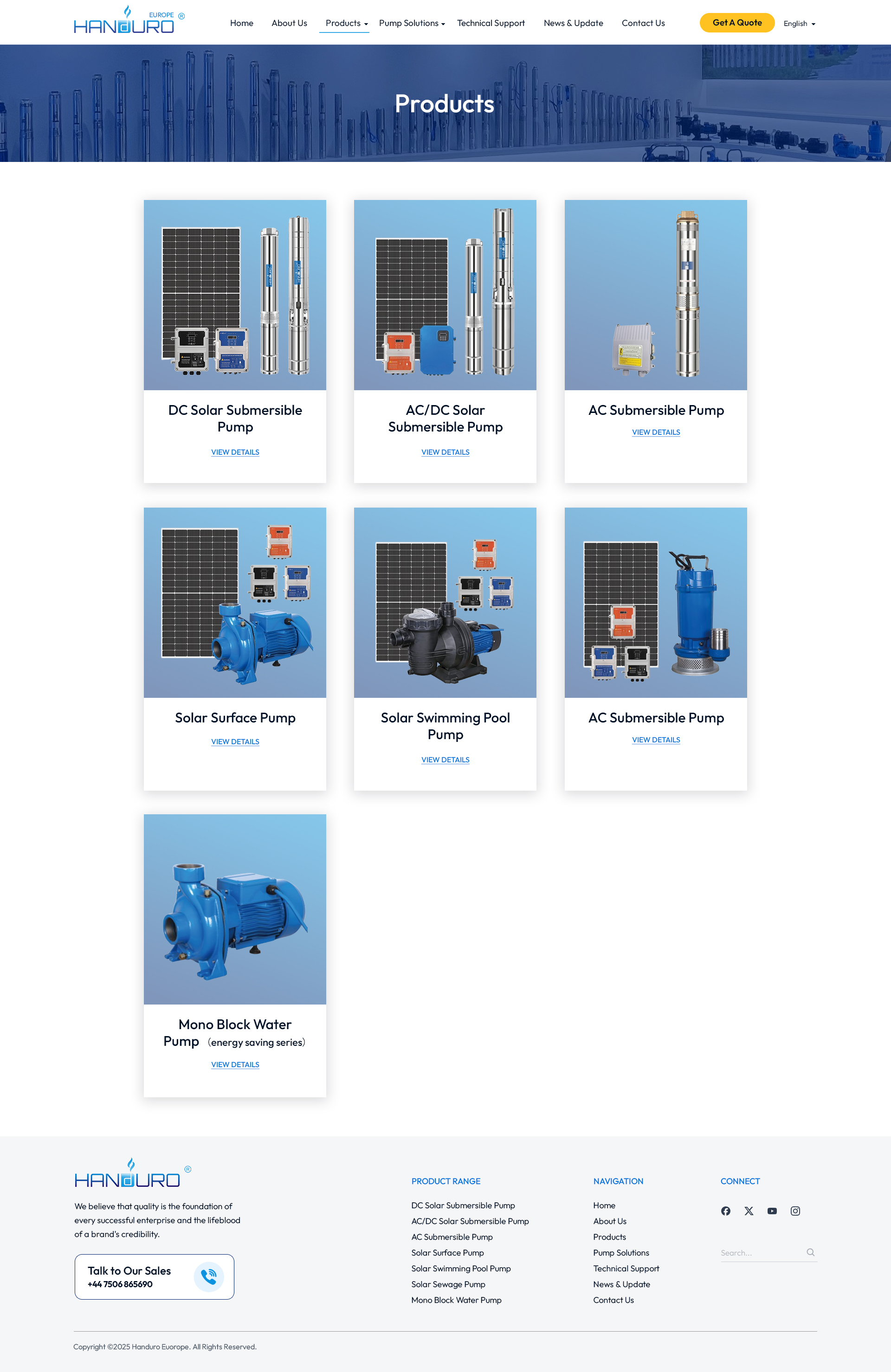Screen dimensions: 891x1372
Task: Visit the Facebook page from the footer
Action: [725, 1211]
